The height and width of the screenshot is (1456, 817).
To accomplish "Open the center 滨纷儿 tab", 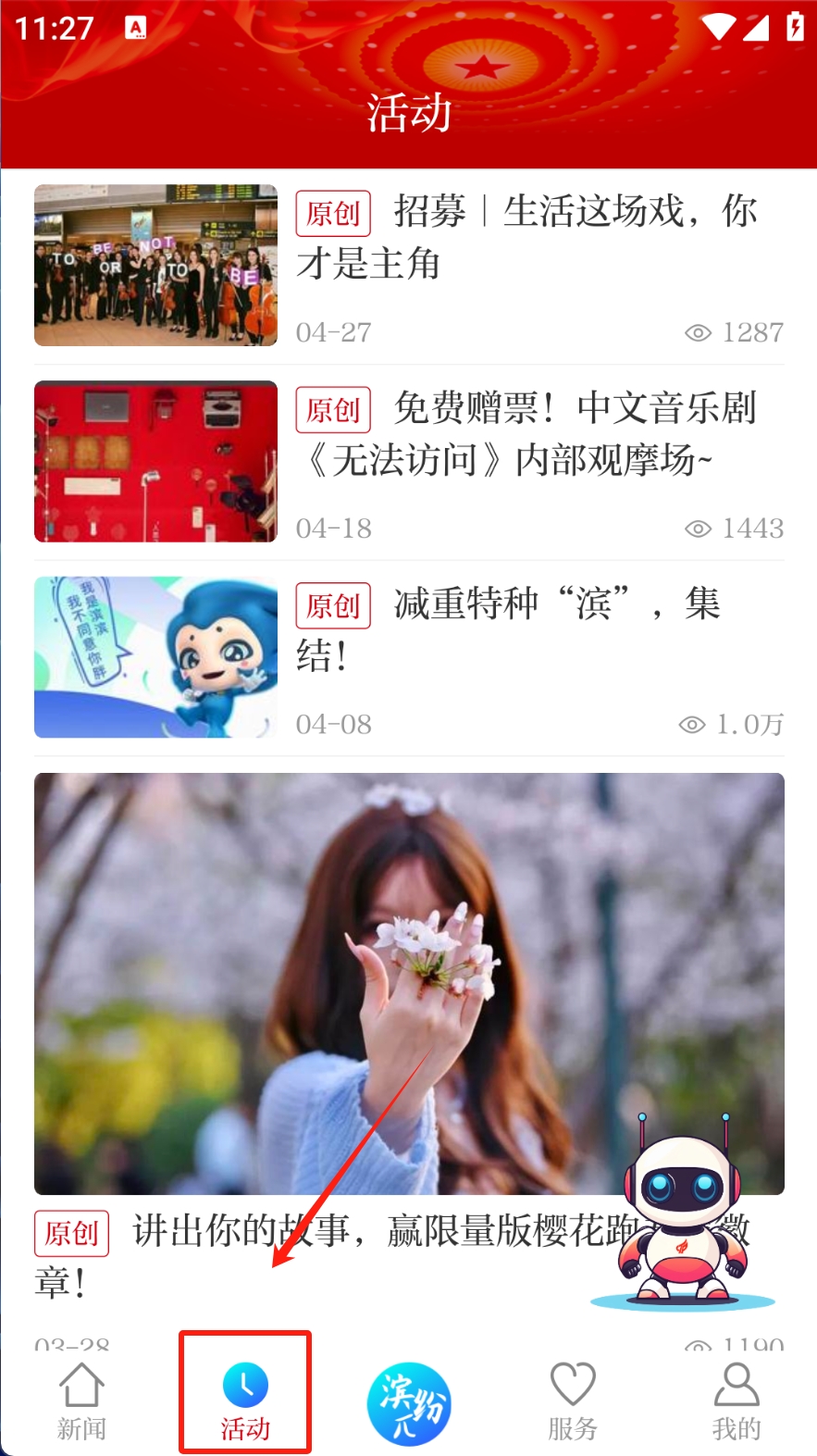I will (x=409, y=1403).
